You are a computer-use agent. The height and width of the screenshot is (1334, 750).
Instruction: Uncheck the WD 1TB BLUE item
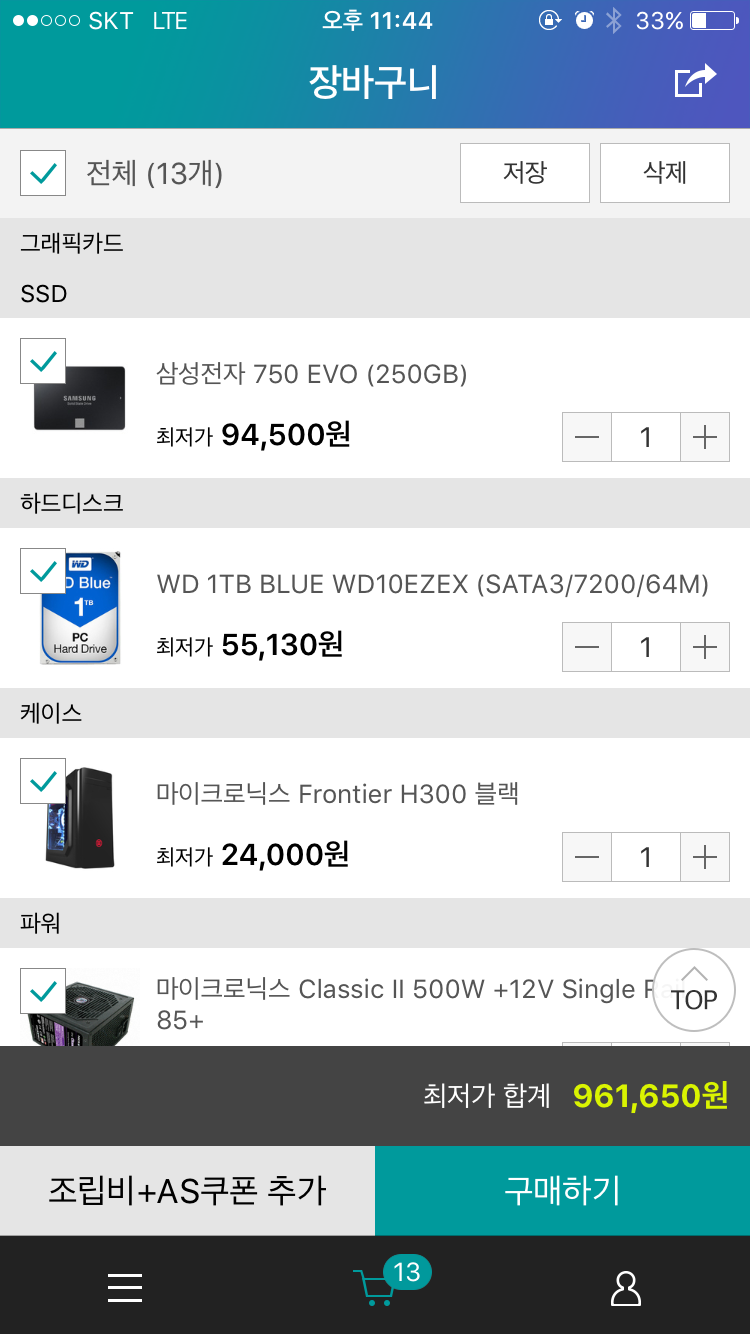tap(43, 571)
